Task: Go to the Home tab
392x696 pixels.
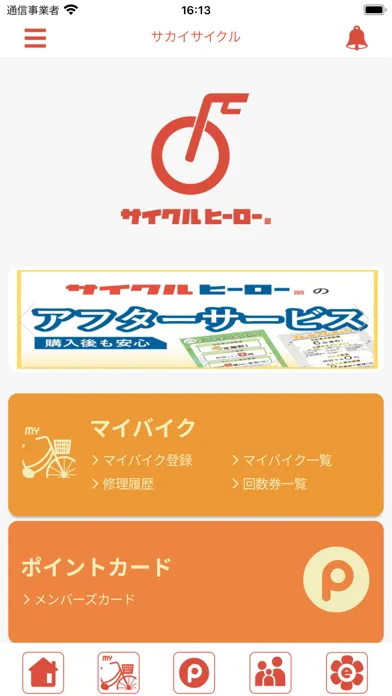Action: click(x=43, y=672)
